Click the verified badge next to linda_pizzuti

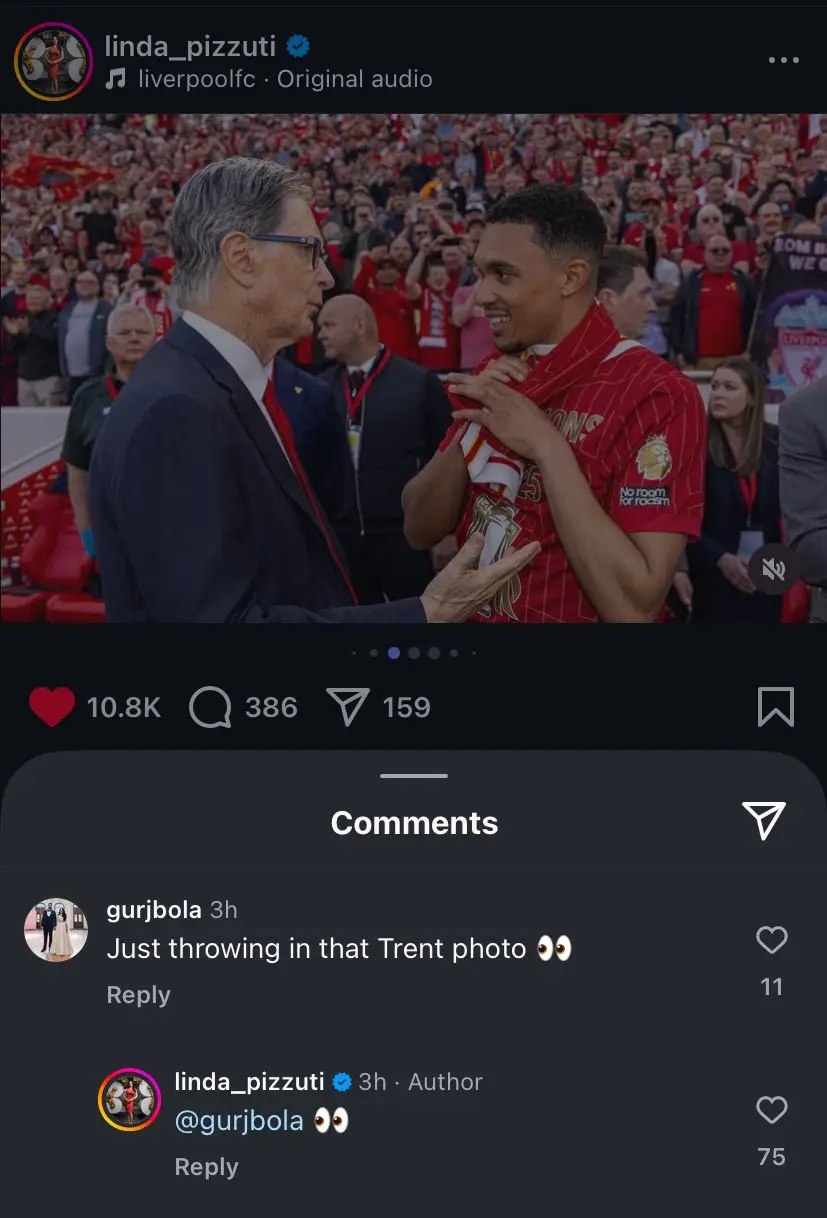pos(296,43)
